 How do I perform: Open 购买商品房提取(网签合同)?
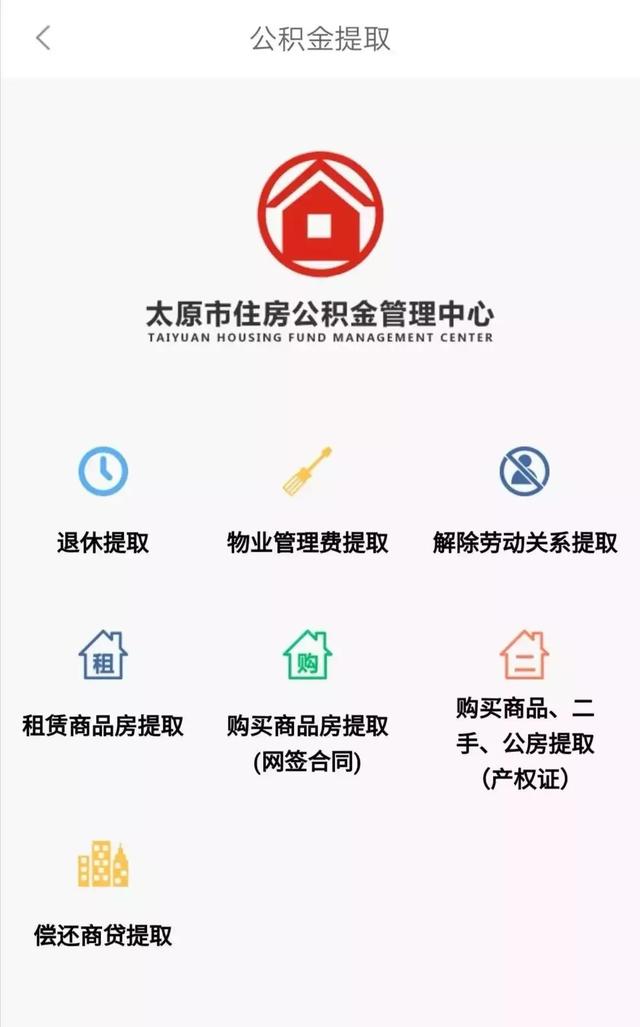[307, 701]
